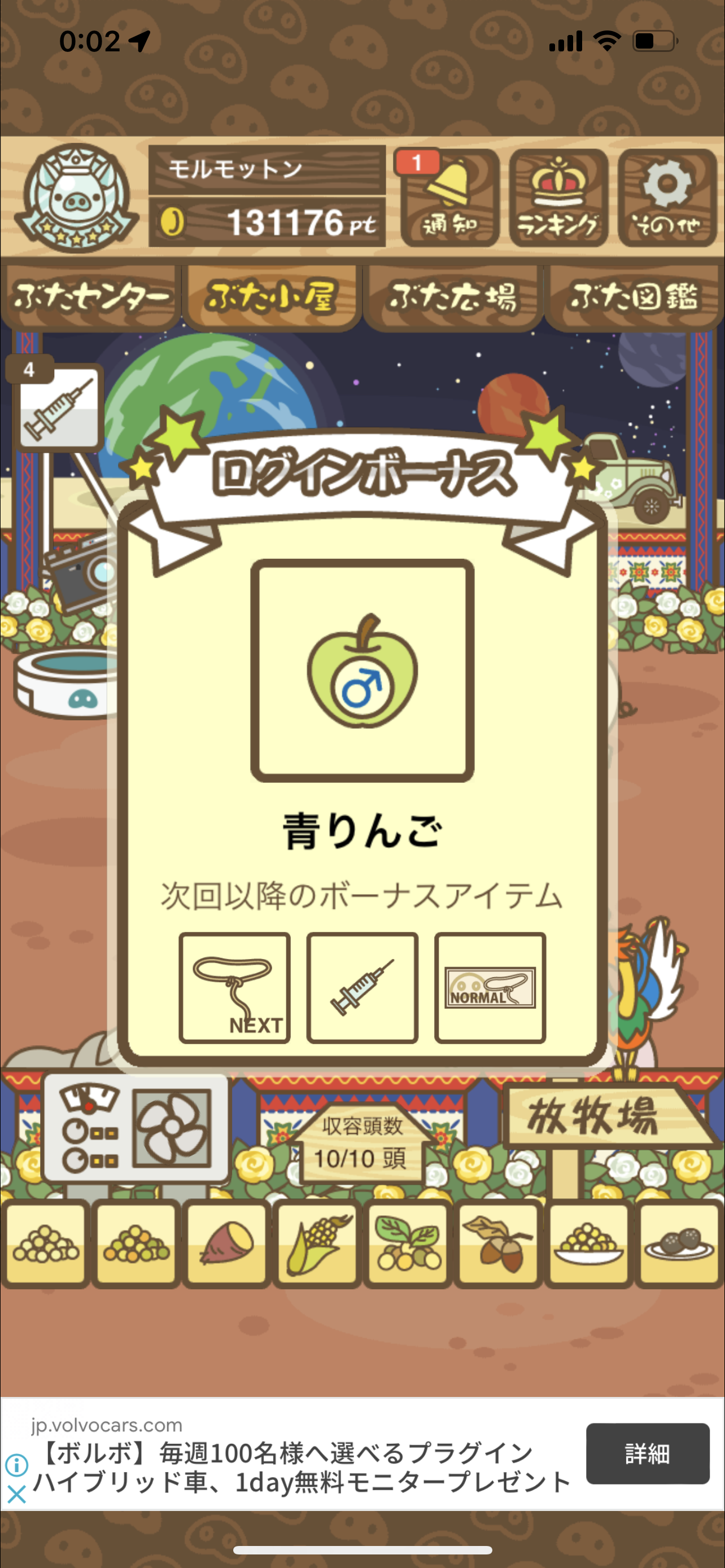Close the Volvo ad banner
Screen dimensions: 725x1568
tap(16, 1493)
